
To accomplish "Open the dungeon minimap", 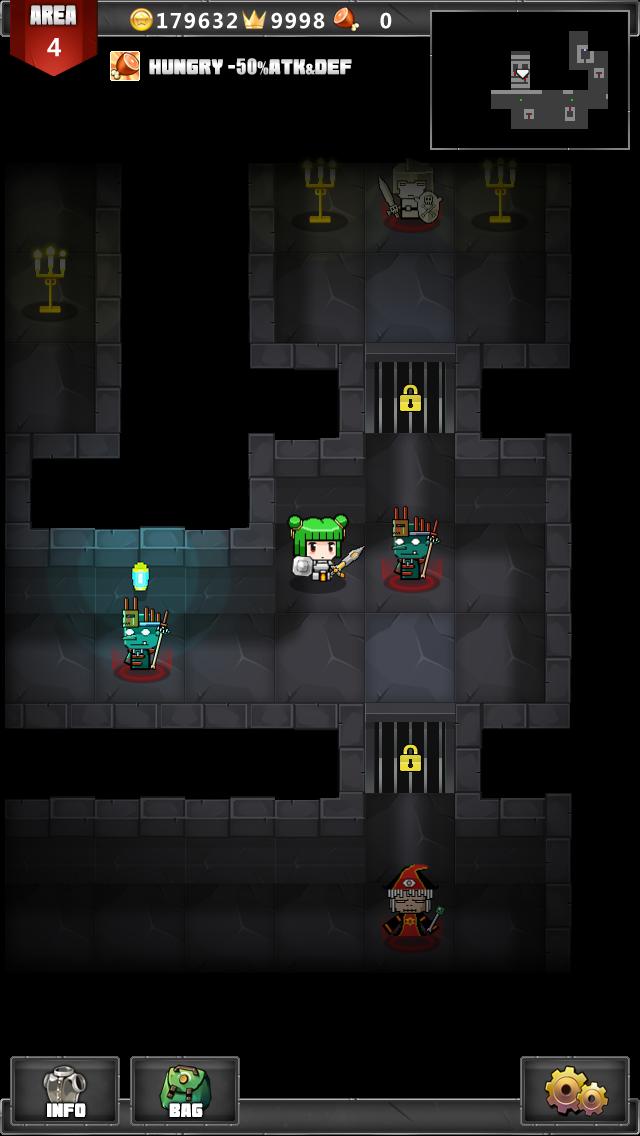I will point(531,80).
